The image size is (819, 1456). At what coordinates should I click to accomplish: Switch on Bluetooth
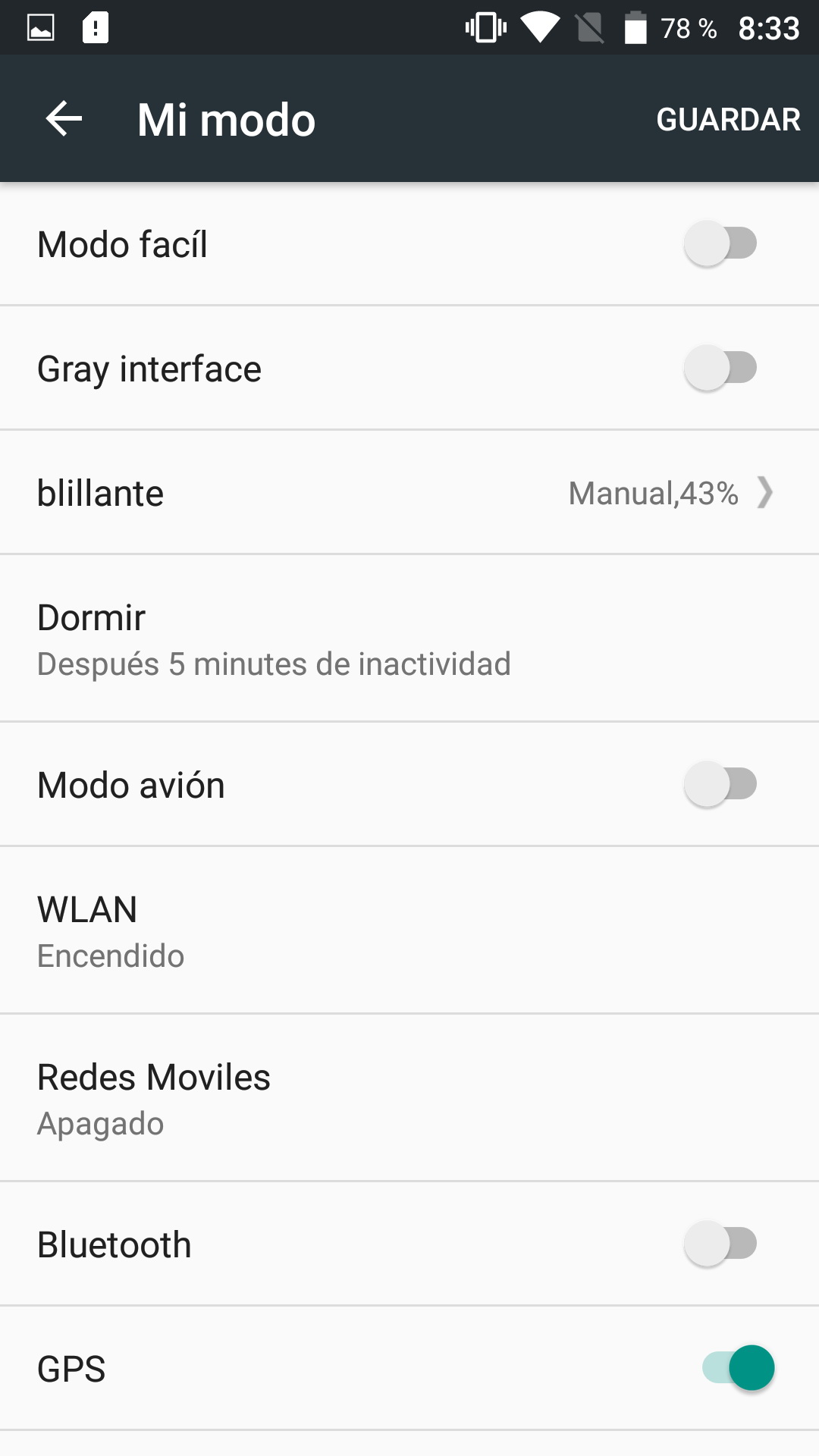pyautogui.click(x=720, y=1244)
